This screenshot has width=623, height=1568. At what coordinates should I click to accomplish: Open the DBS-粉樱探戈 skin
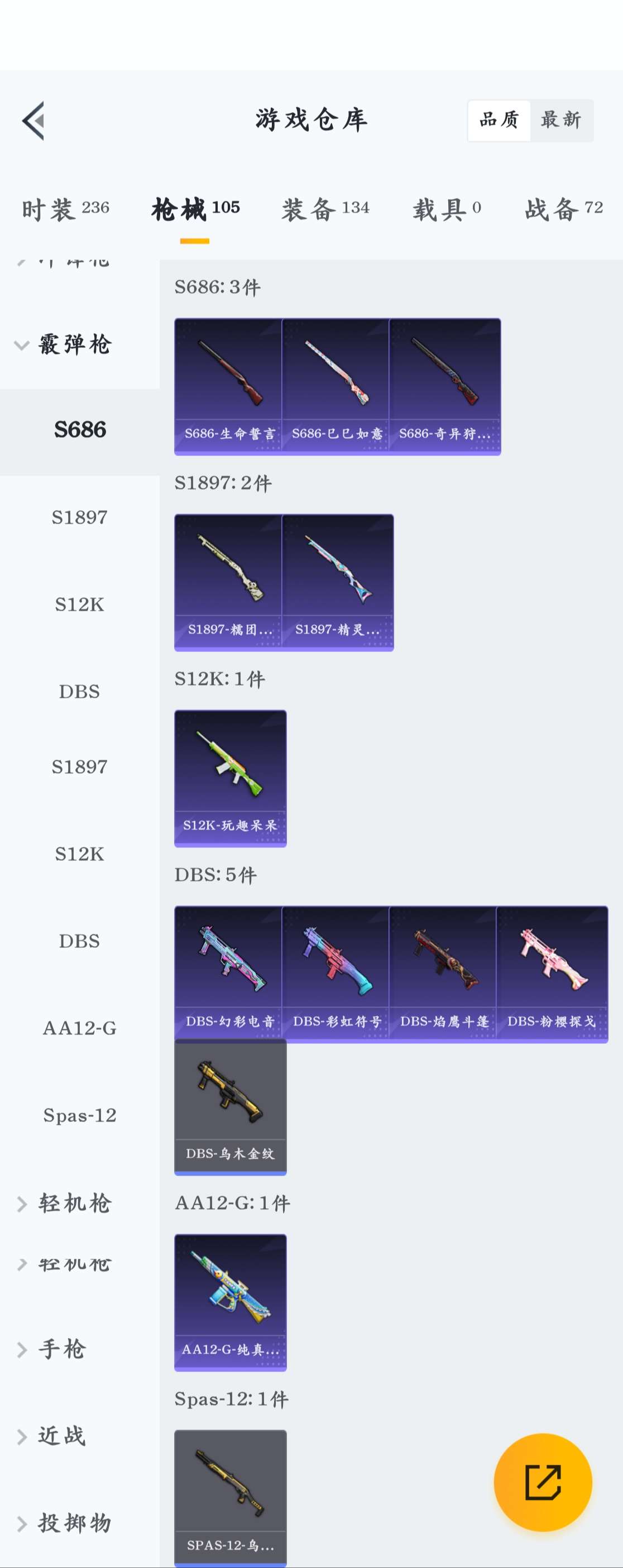(552, 974)
